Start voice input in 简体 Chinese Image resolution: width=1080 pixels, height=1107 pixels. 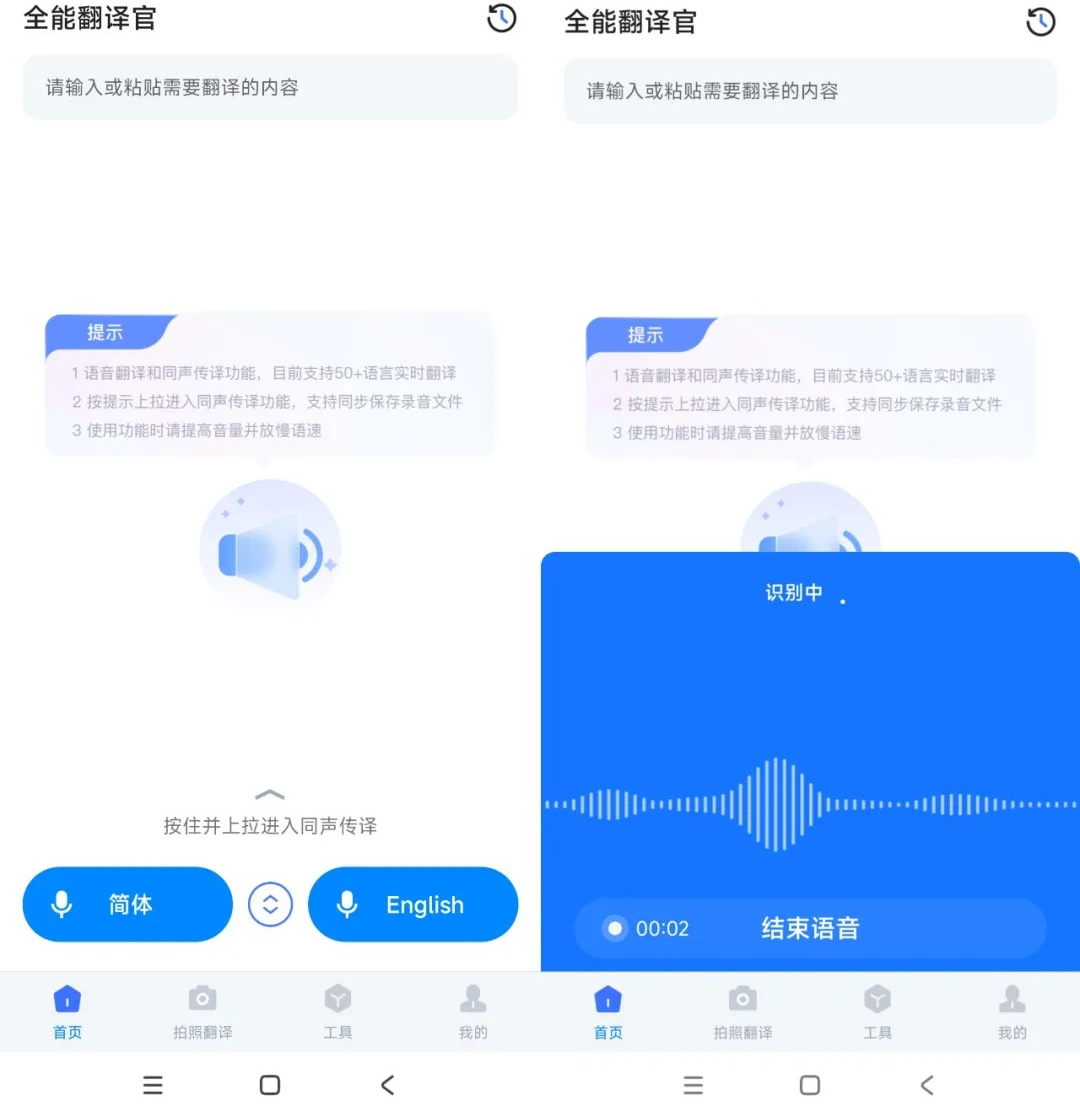(x=127, y=905)
